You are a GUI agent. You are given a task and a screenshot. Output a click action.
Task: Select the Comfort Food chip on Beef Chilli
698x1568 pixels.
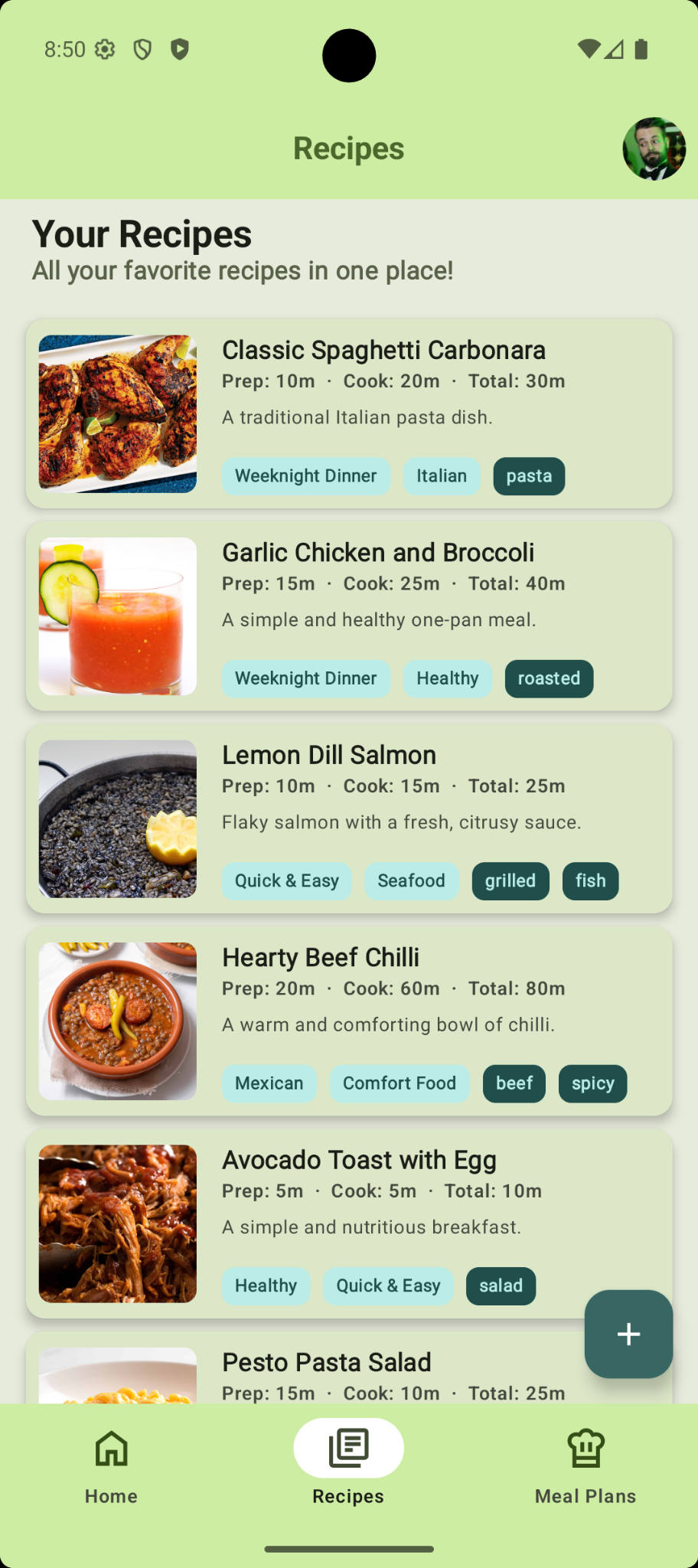tap(400, 1083)
